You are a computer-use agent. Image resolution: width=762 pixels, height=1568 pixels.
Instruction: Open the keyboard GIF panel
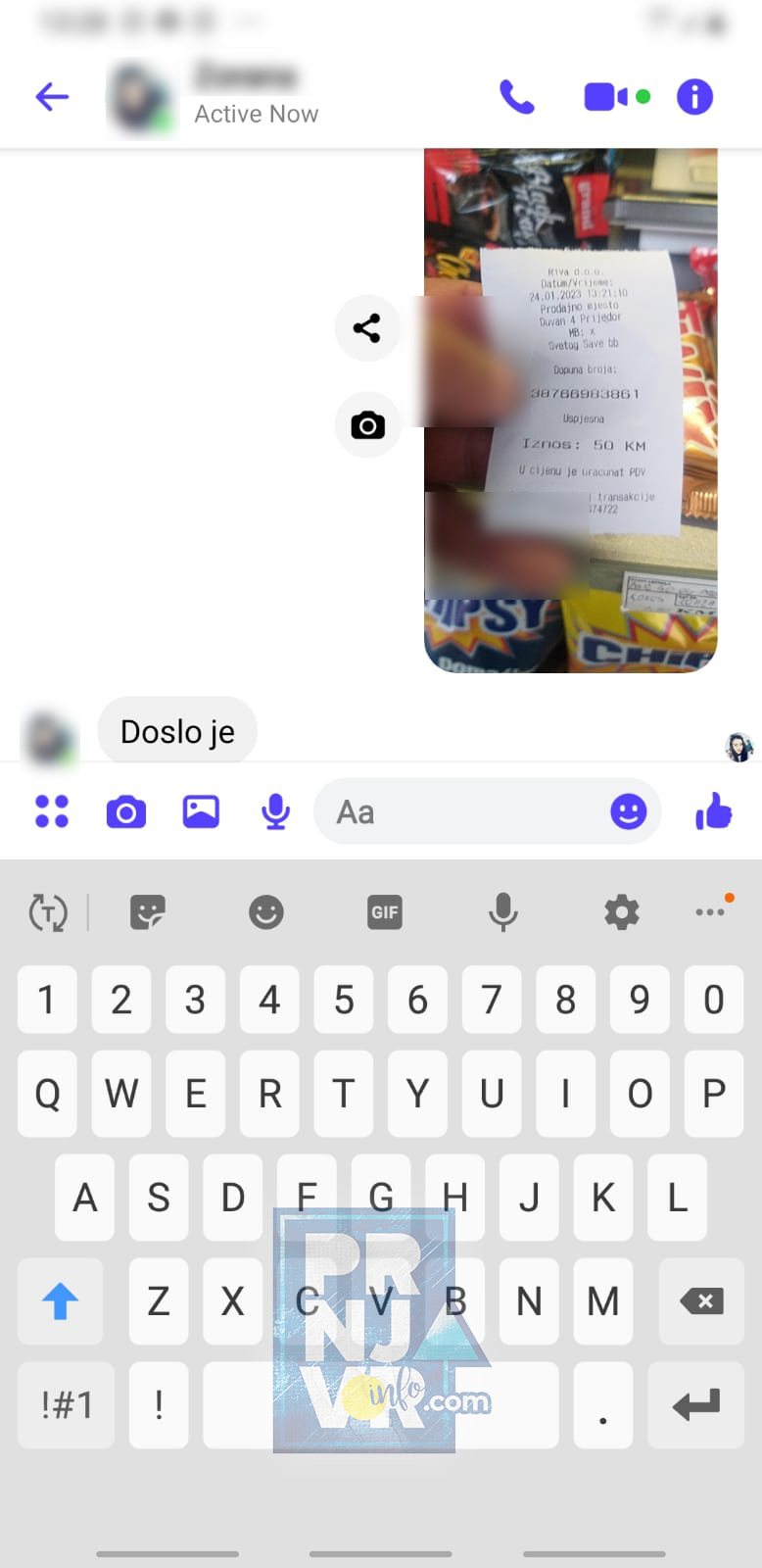click(385, 912)
